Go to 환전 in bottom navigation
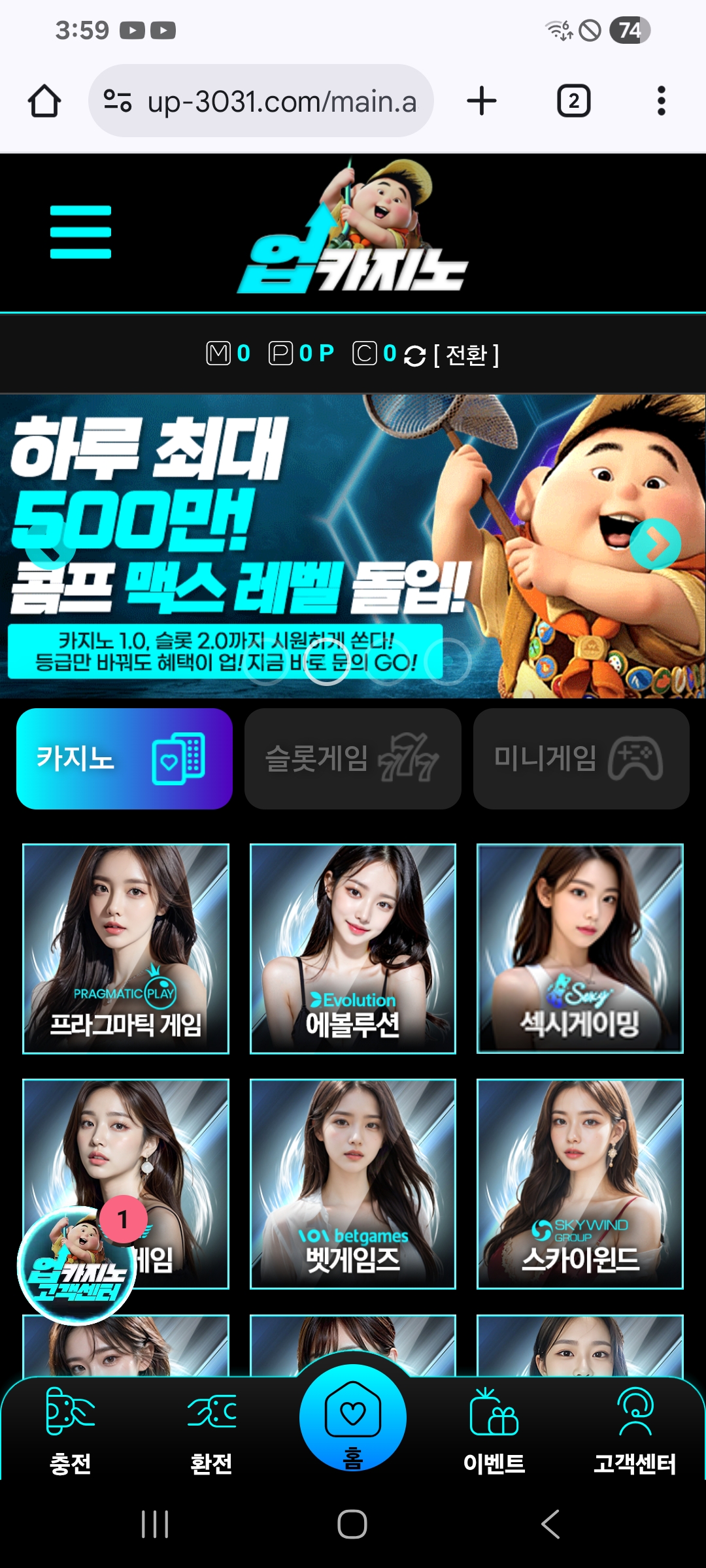This screenshot has height=1568, width=706. click(211, 1431)
